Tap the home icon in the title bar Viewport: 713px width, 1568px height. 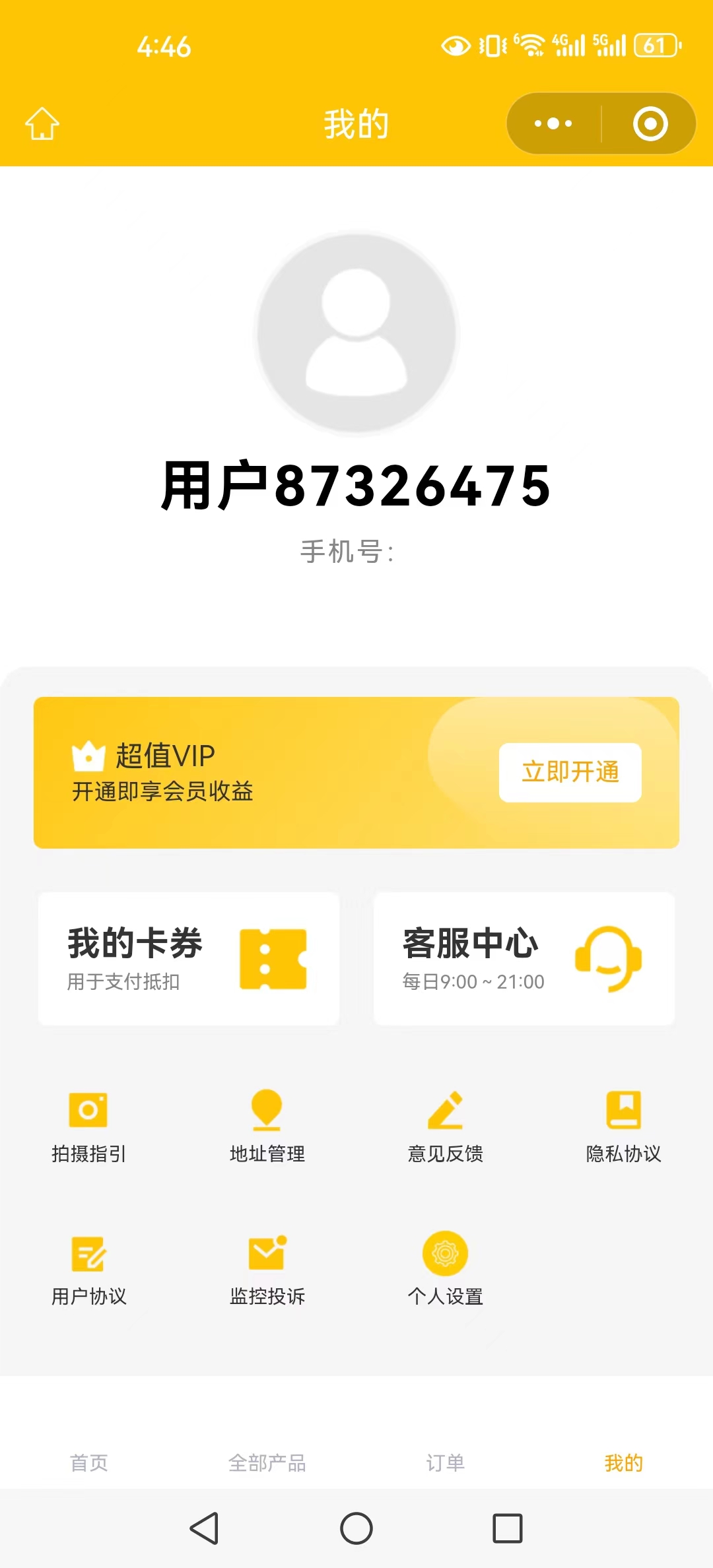(x=41, y=123)
